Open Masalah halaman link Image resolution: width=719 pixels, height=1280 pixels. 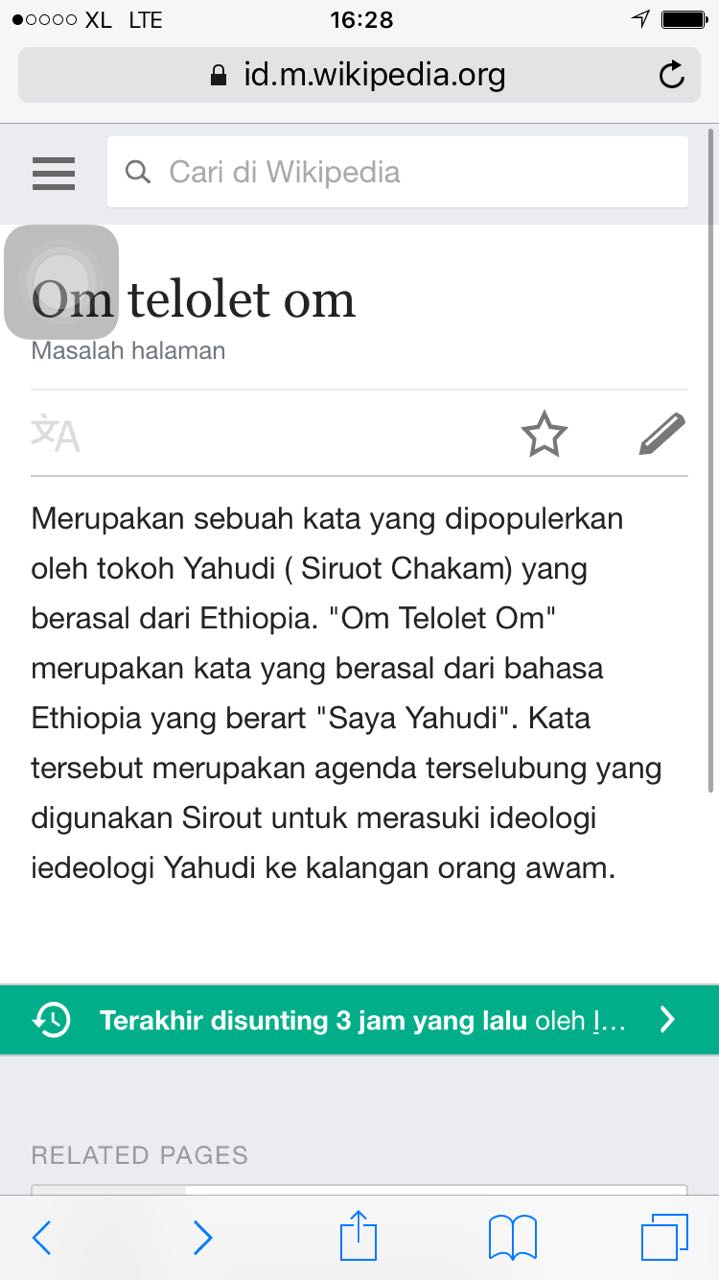128,351
